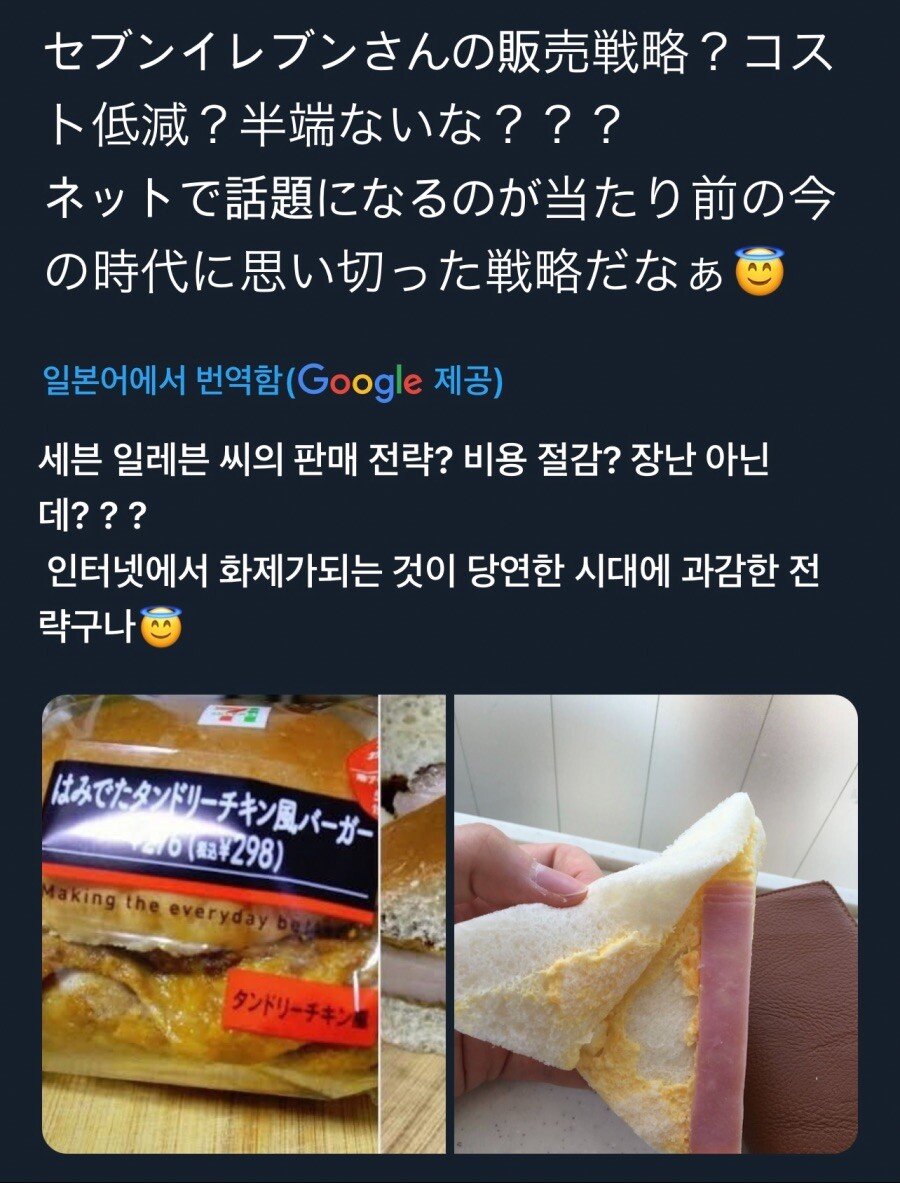
Task: Open the tandoori chicken burger photo
Action: click(243, 923)
